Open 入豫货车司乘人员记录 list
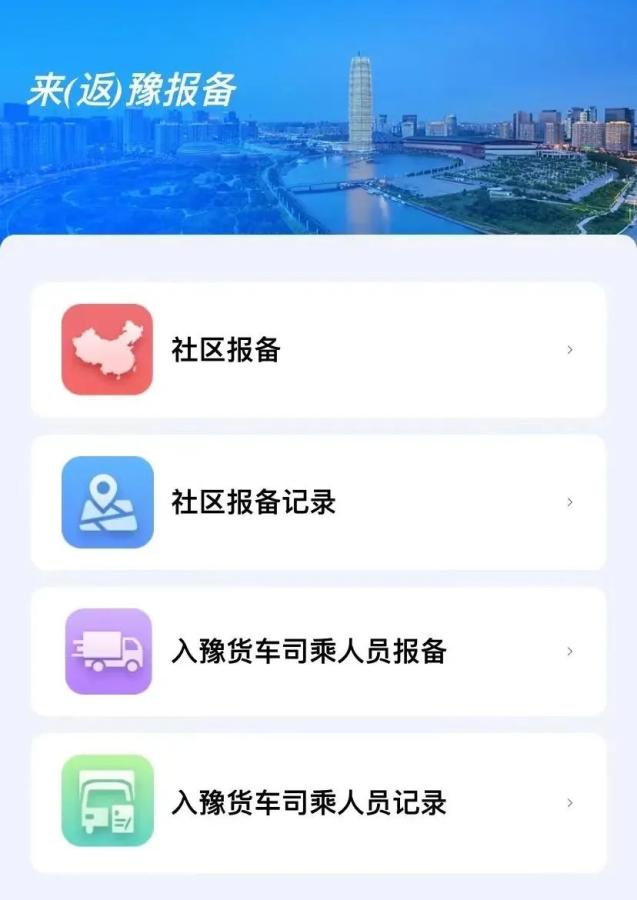The width and height of the screenshot is (637, 900). 318,802
